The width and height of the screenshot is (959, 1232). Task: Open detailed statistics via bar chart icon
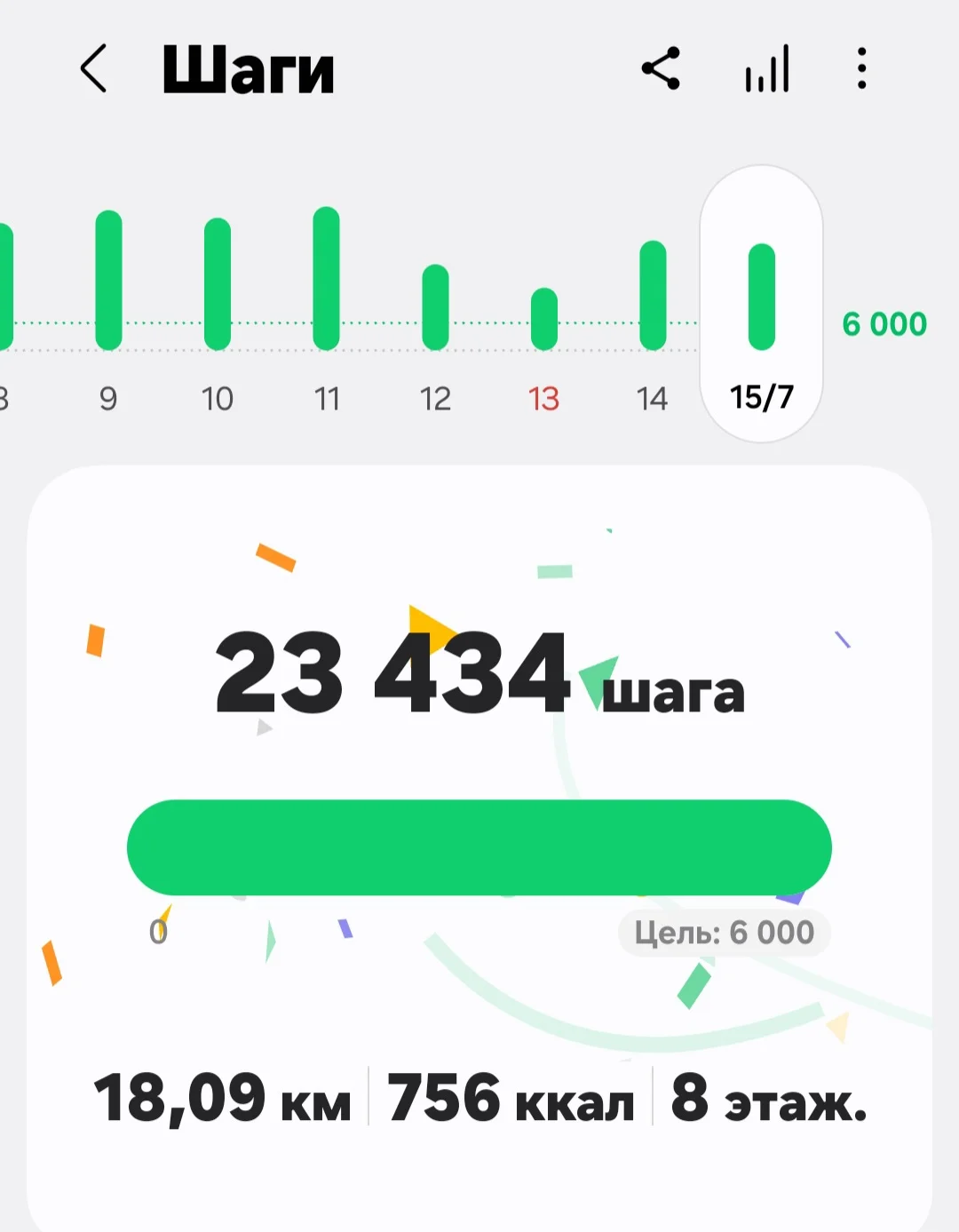coord(767,70)
